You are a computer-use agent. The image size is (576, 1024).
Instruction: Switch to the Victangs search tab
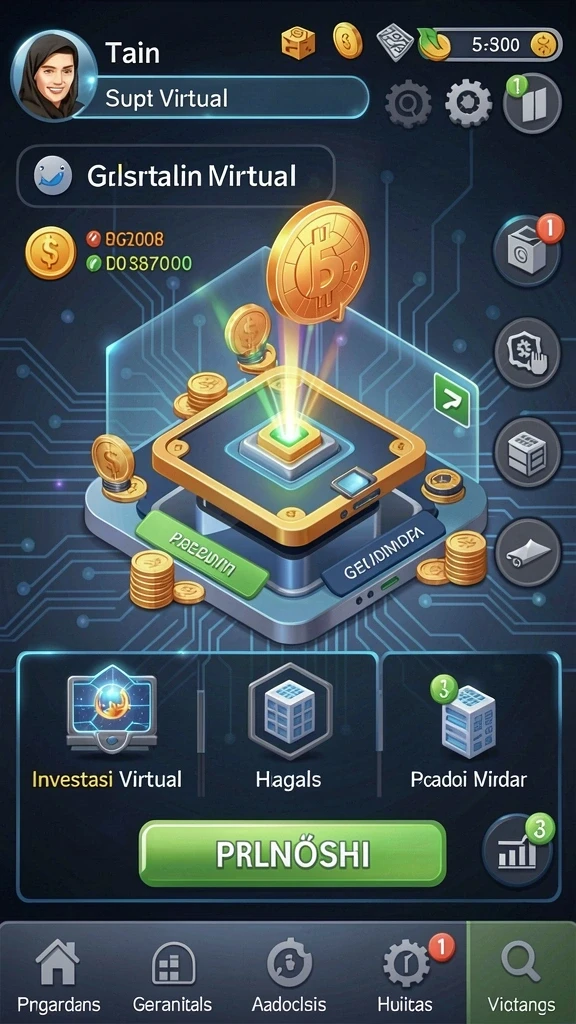pos(522,975)
